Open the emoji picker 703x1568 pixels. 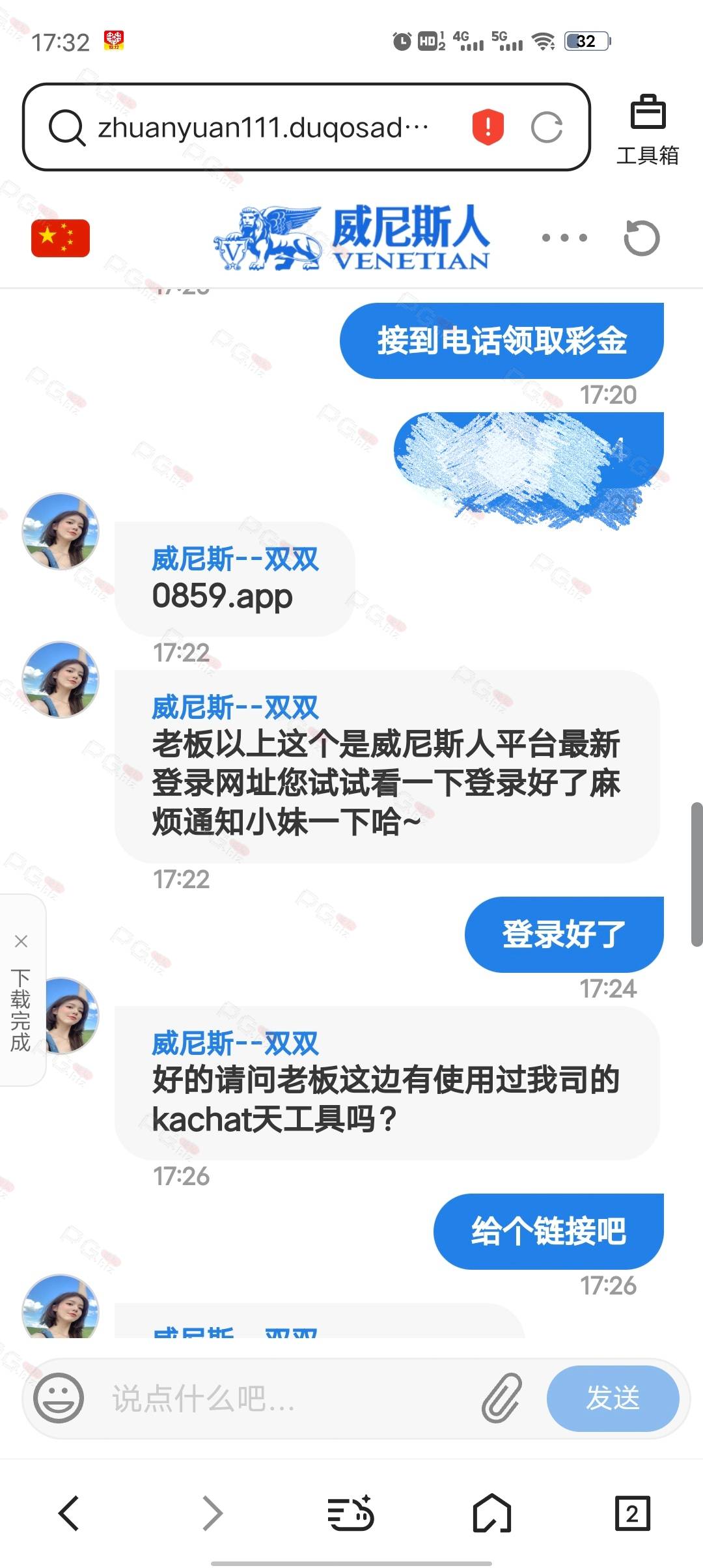point(59,1398)
